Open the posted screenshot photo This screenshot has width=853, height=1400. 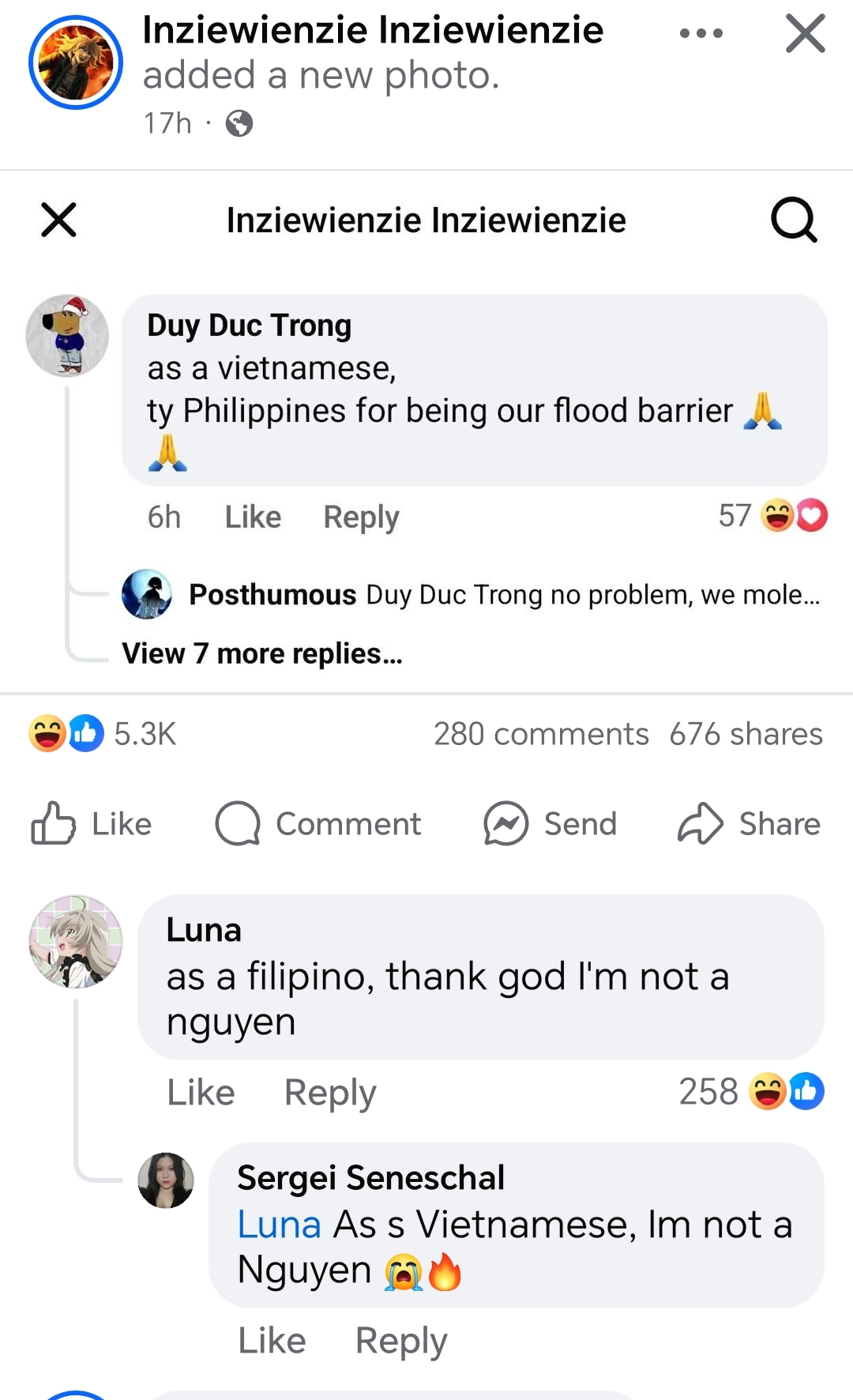(426, 431)
